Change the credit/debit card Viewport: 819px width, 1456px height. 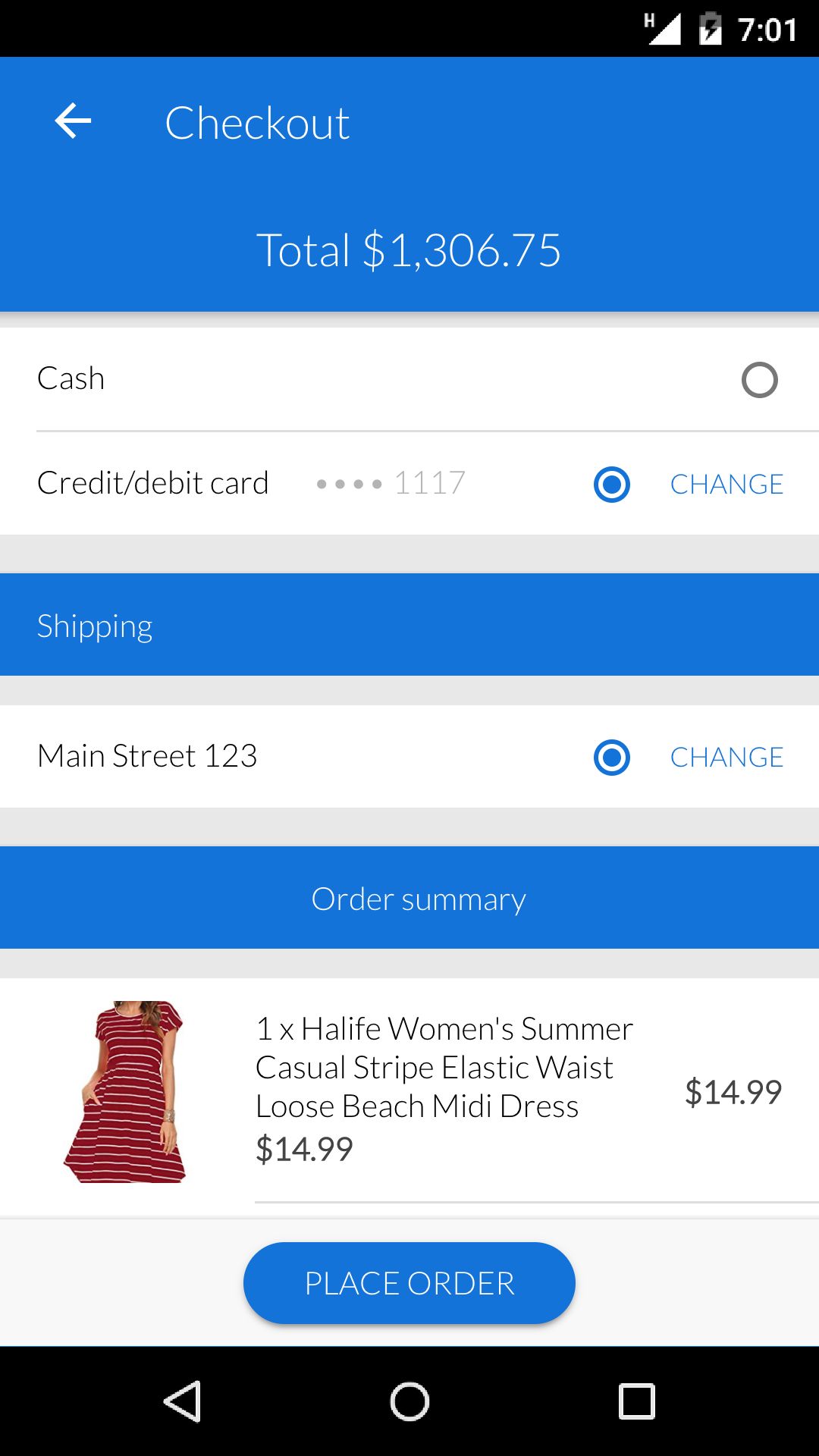click(726, 484)
